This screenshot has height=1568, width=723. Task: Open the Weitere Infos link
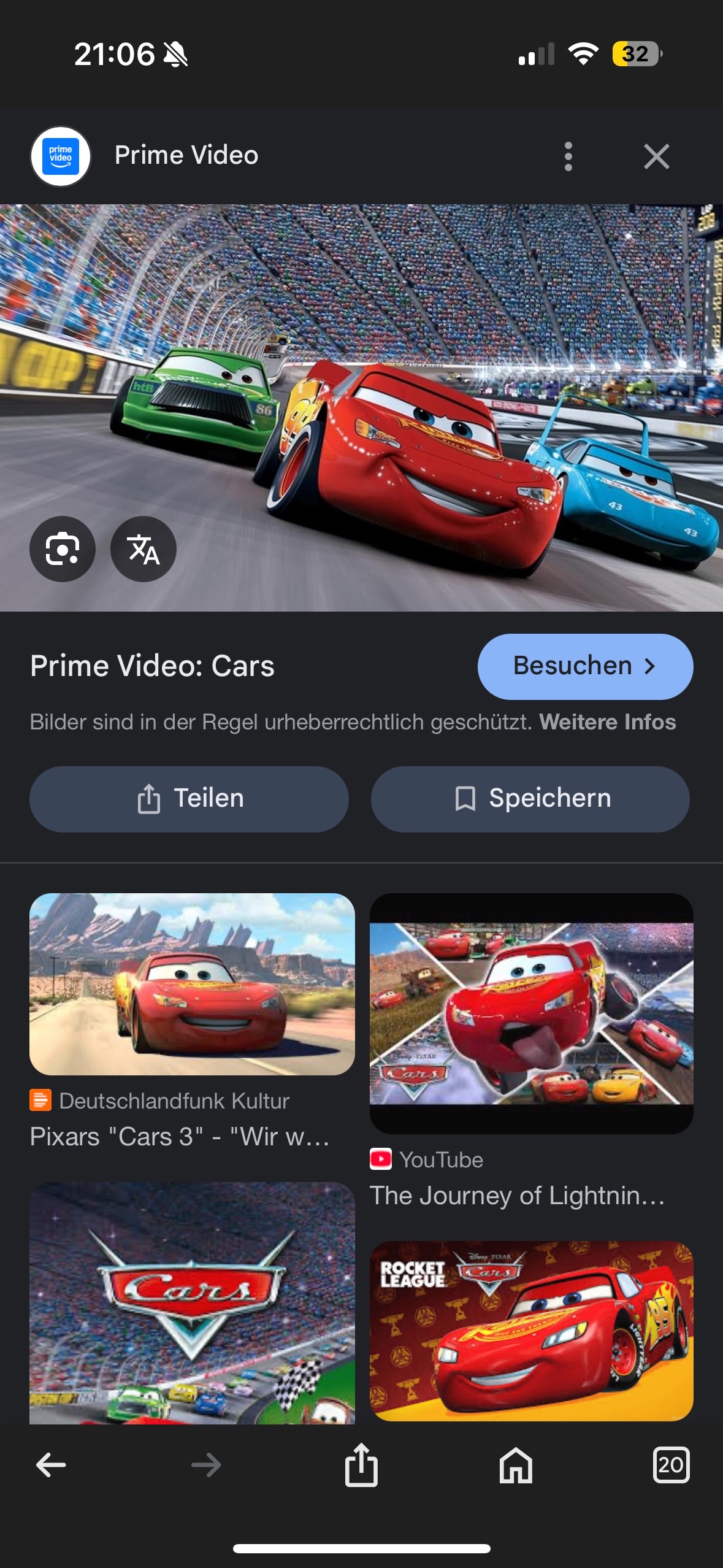607,722
